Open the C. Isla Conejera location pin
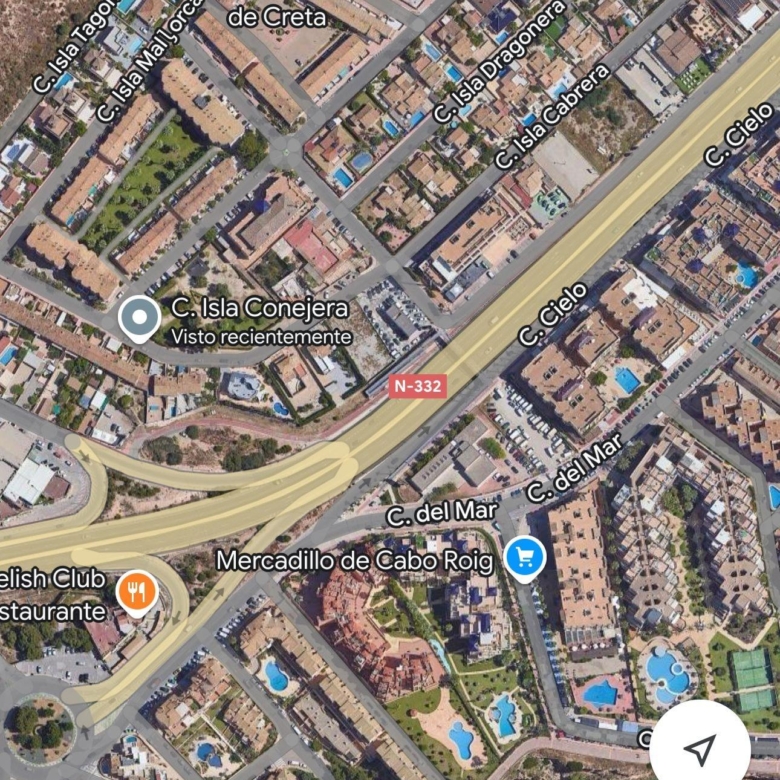The width and height of the screenshot is (780, 780). point(139,318)
